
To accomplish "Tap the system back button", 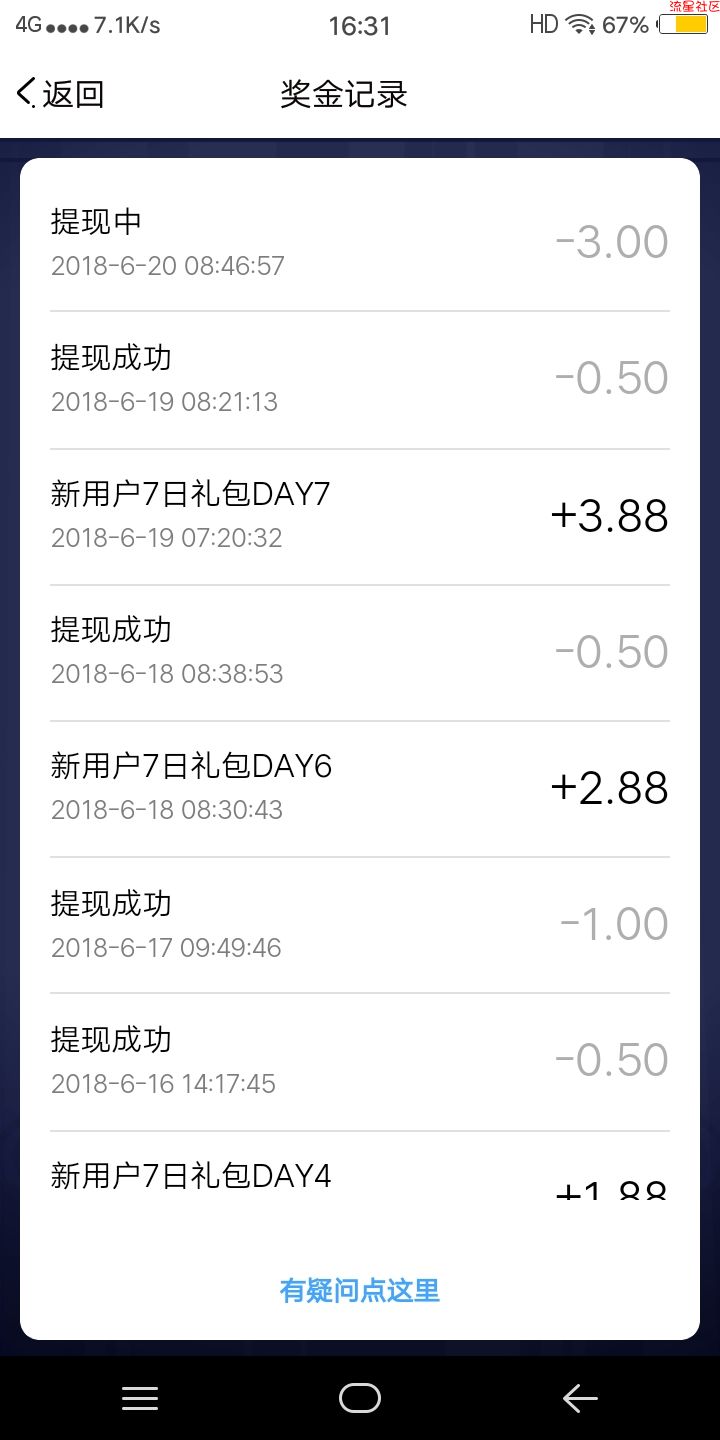I will coord(580,1398).
